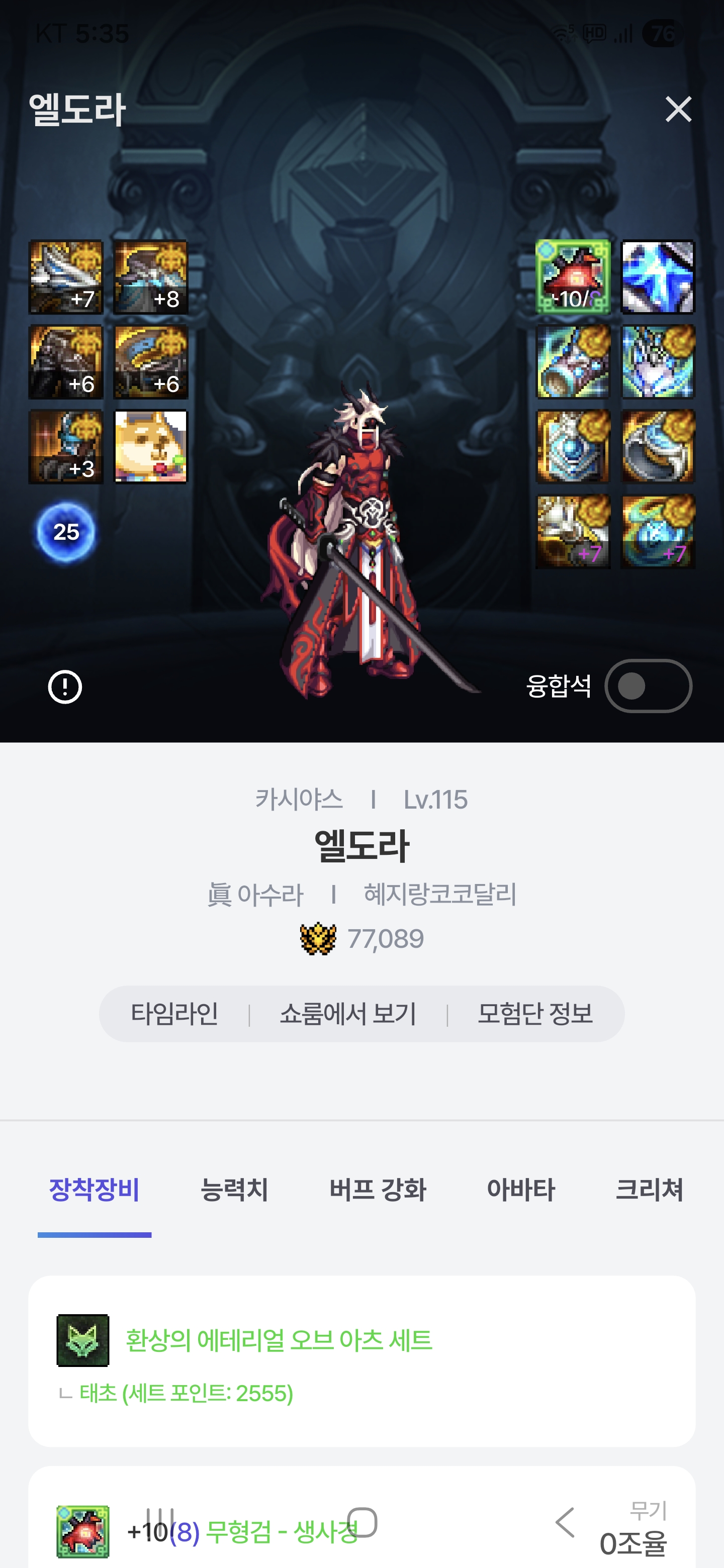
Task: View 모험단 정보
Action: coord(534,1014)
